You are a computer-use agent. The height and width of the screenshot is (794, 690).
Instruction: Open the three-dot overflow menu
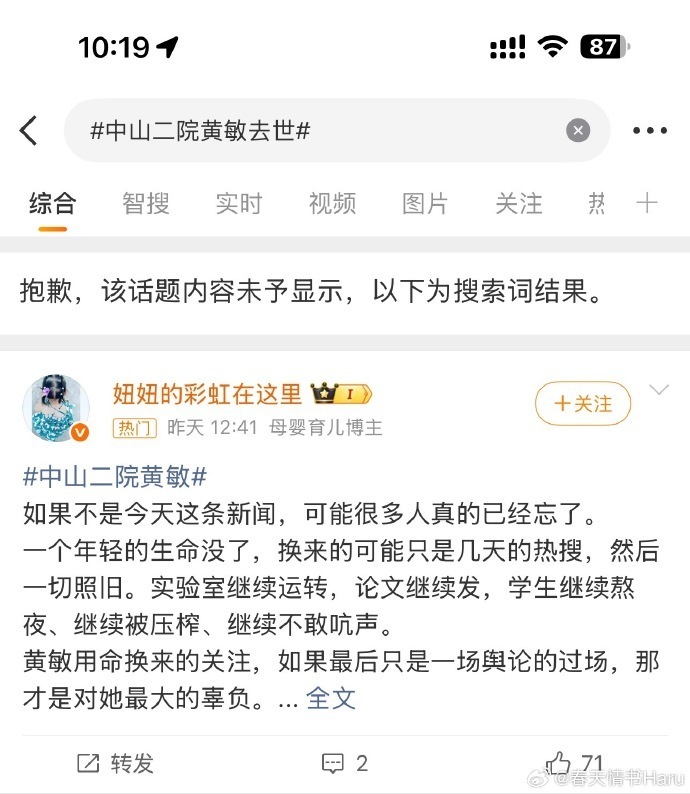coord(650,130)
